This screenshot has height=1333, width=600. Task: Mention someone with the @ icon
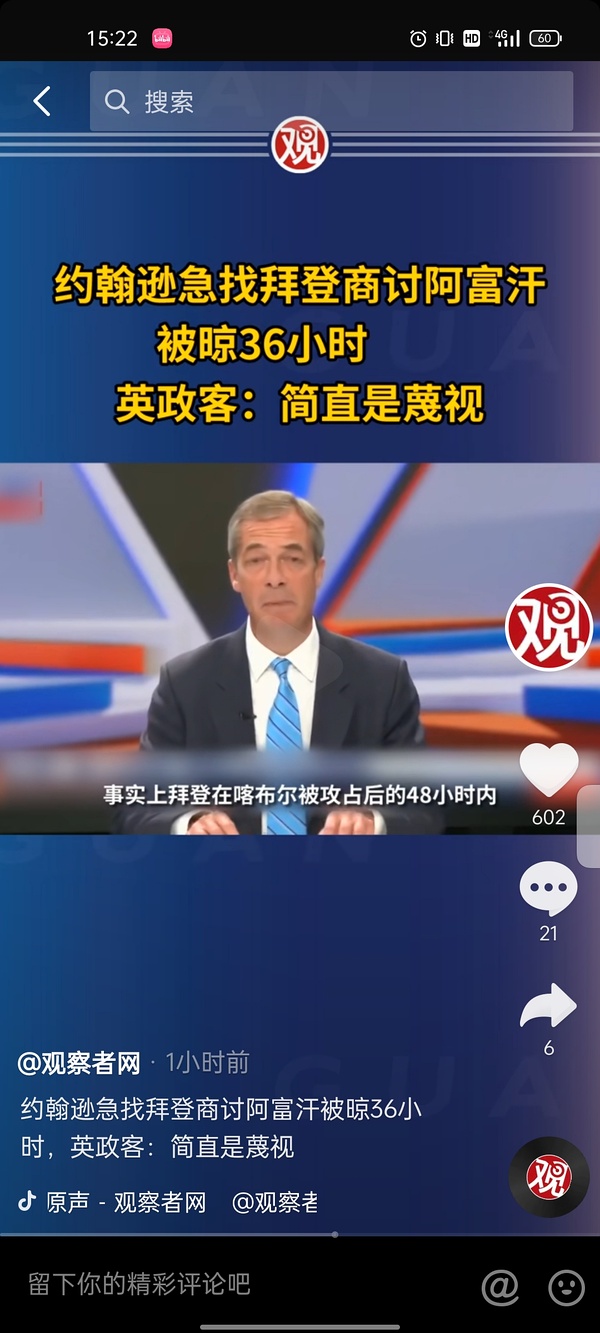(x=500, y=1286)
